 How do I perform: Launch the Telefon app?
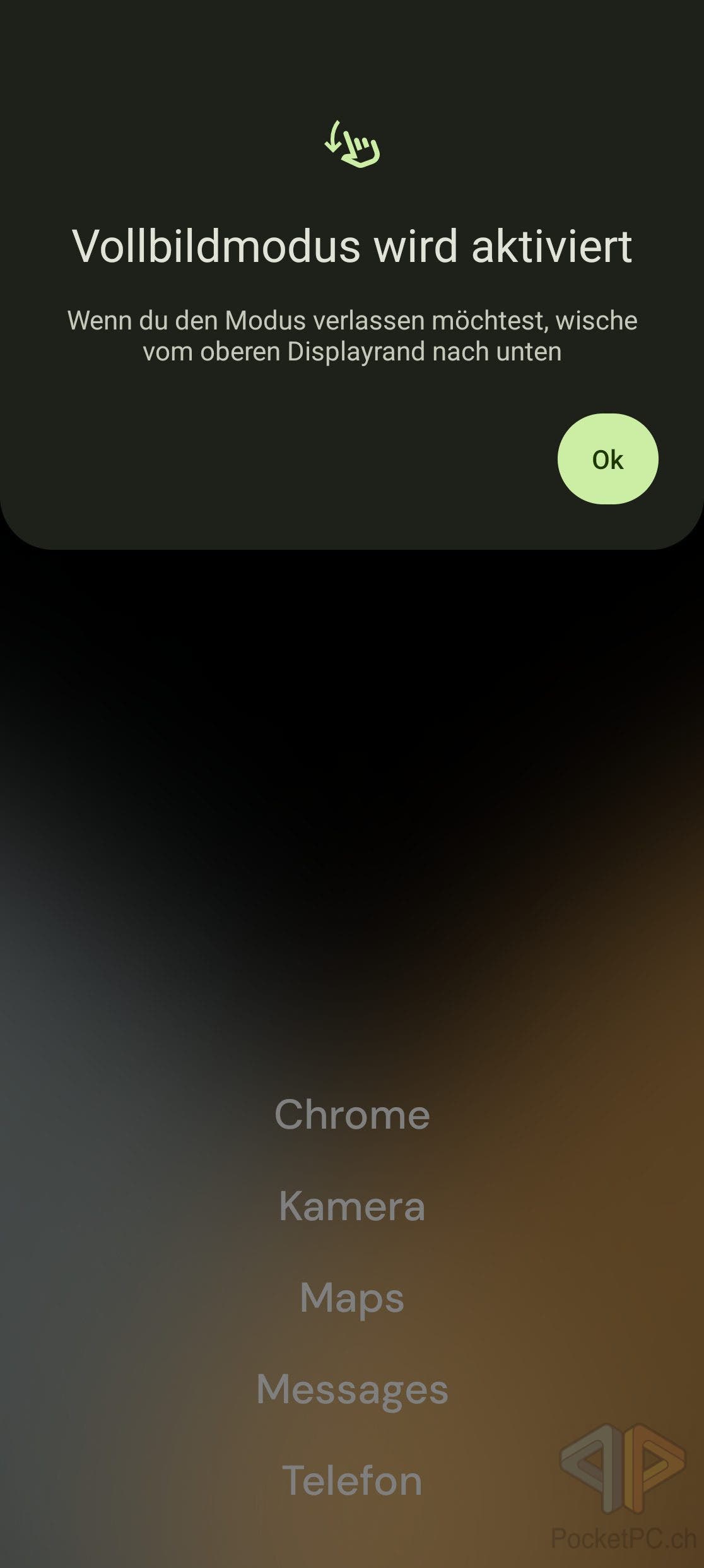point(352,1481)
